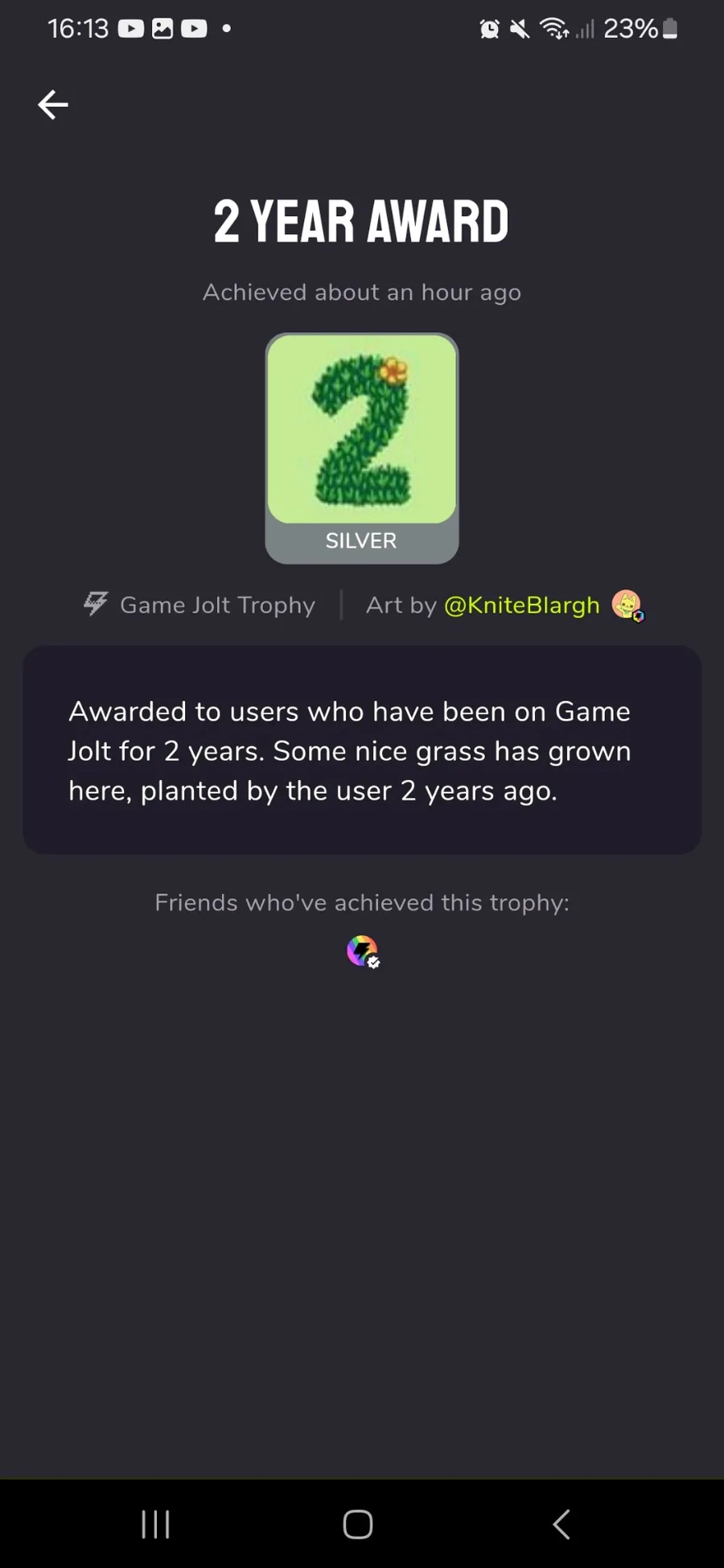Tap the system home button
The height and width of the screenshot is (1568, 724).
click(x=358, y=1524)
